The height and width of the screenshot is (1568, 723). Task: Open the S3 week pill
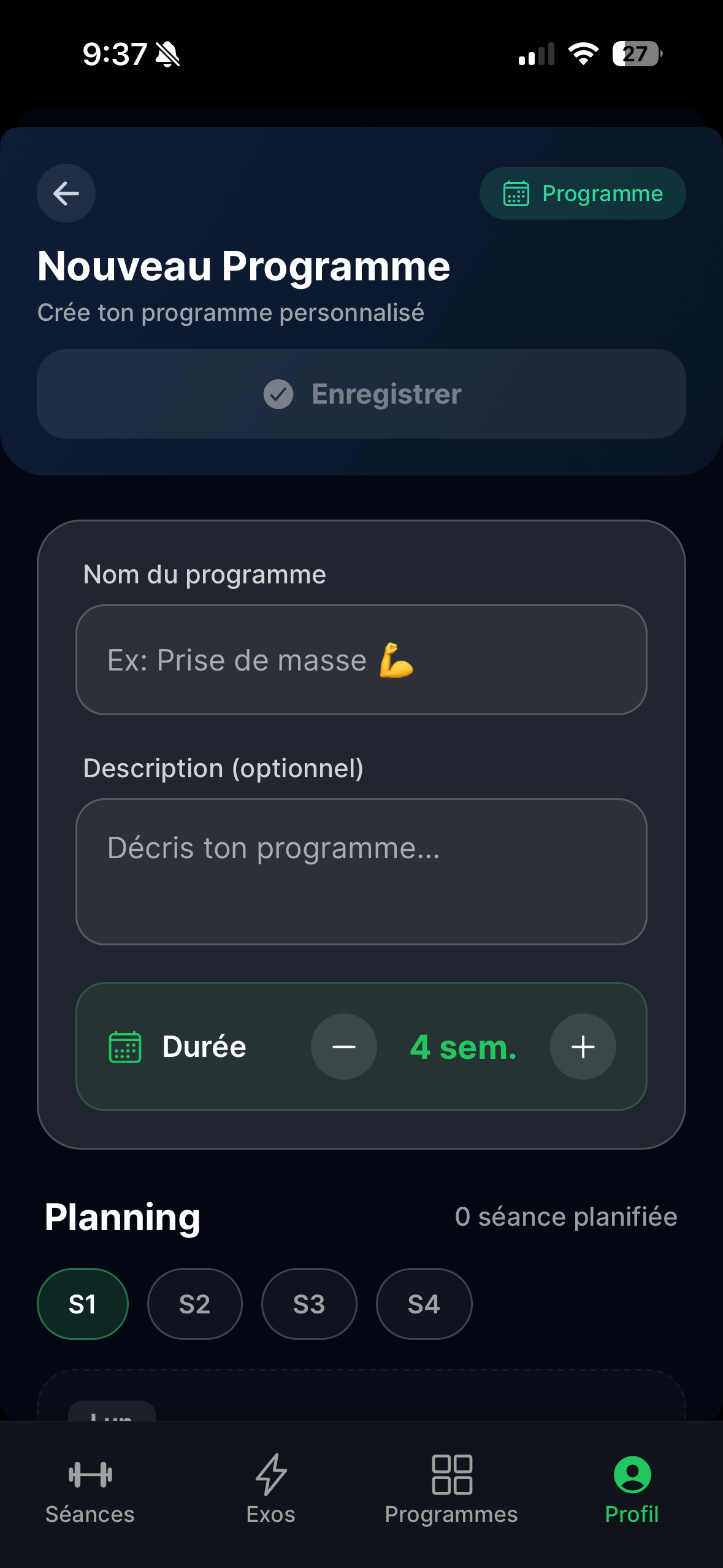(308, 1304)
